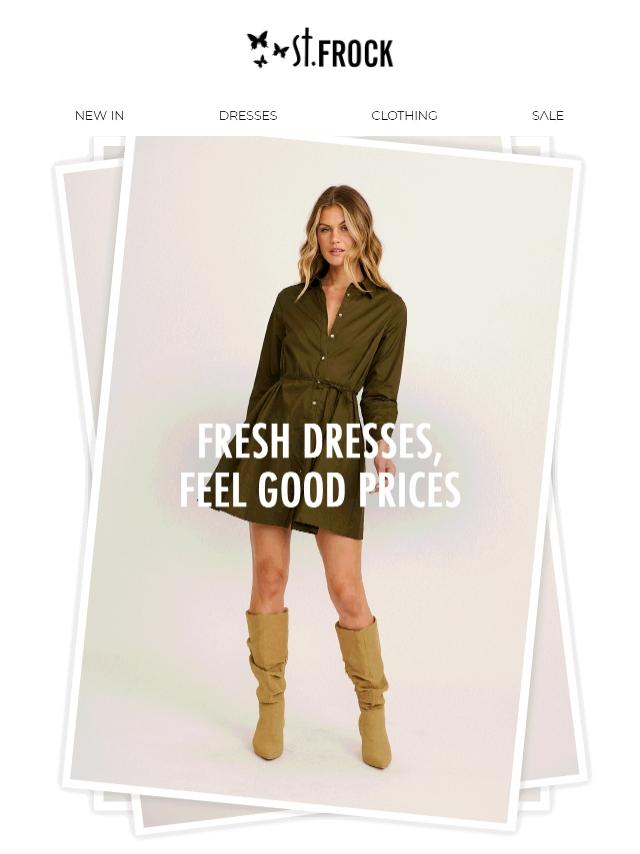Go to the DRESSES category
The height and width of the screenshot is (854, 640).
click(x=248, y=116)
